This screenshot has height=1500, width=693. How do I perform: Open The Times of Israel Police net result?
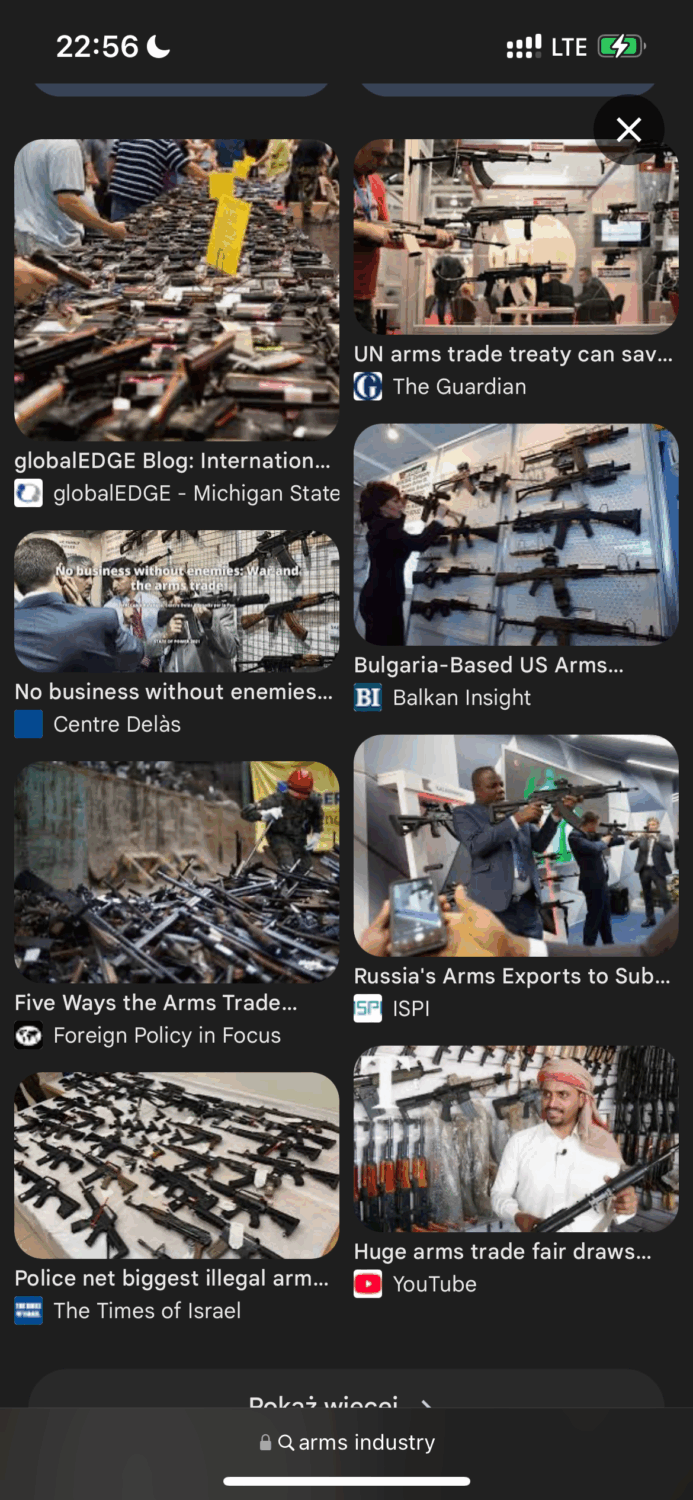point(176,1165)
